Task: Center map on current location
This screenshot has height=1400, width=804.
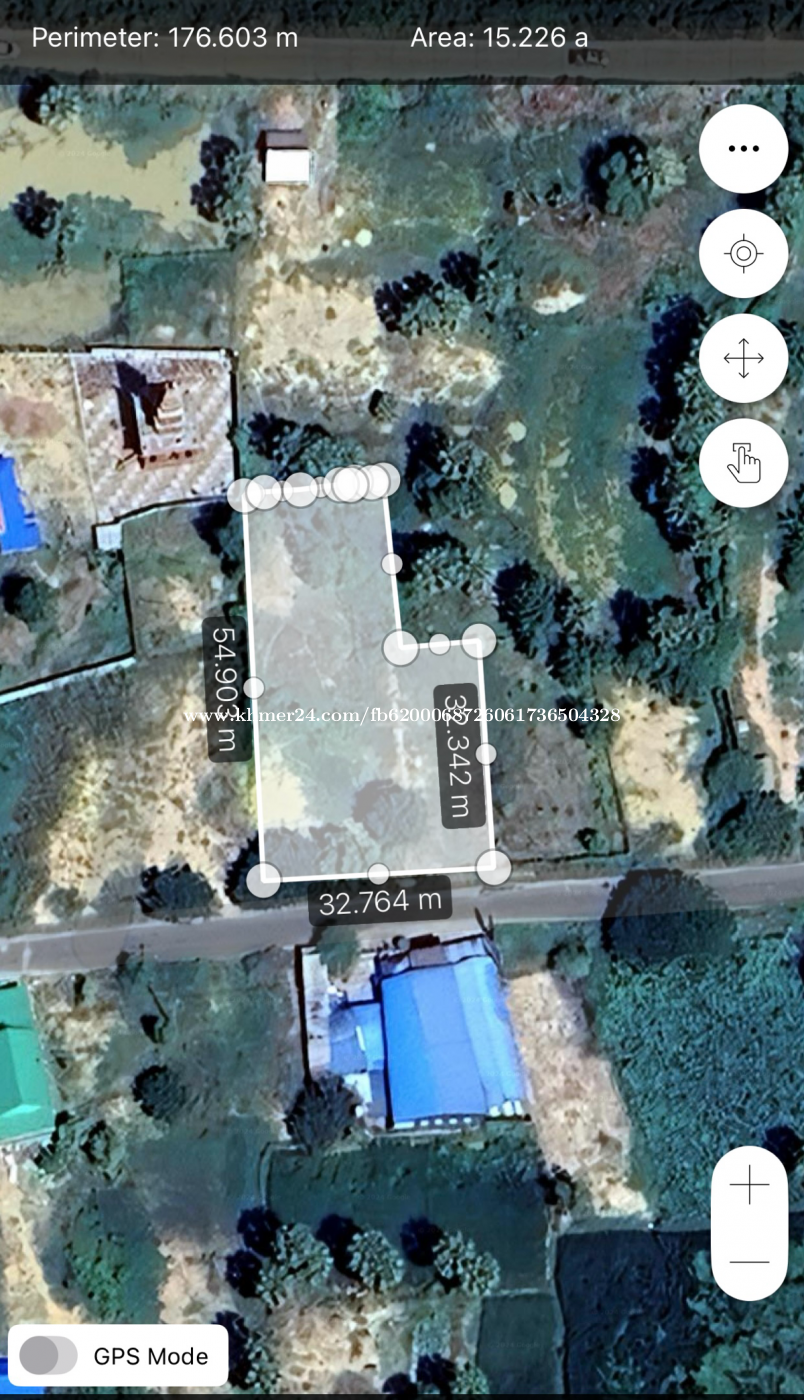Action: coord(743,253)
